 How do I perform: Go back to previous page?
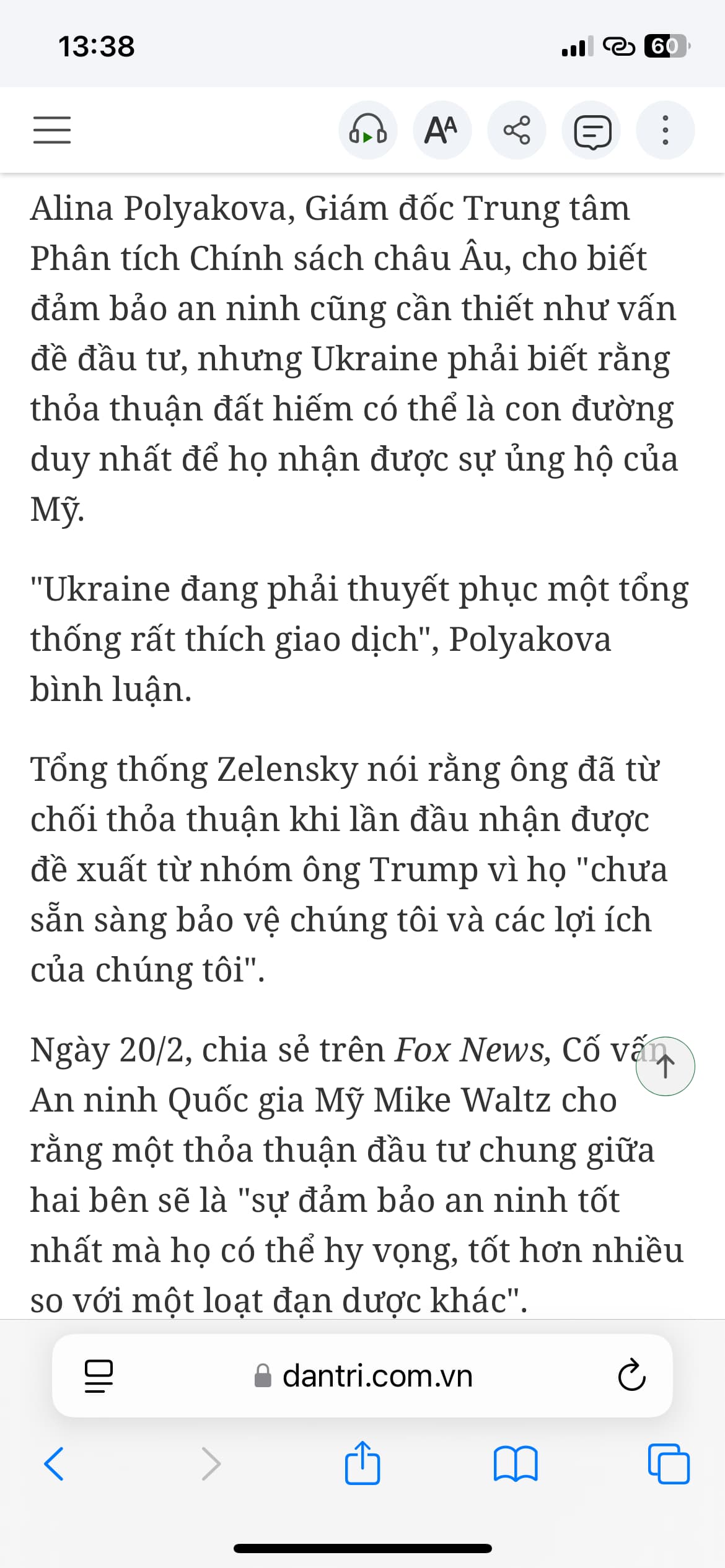coord(55,1464)
